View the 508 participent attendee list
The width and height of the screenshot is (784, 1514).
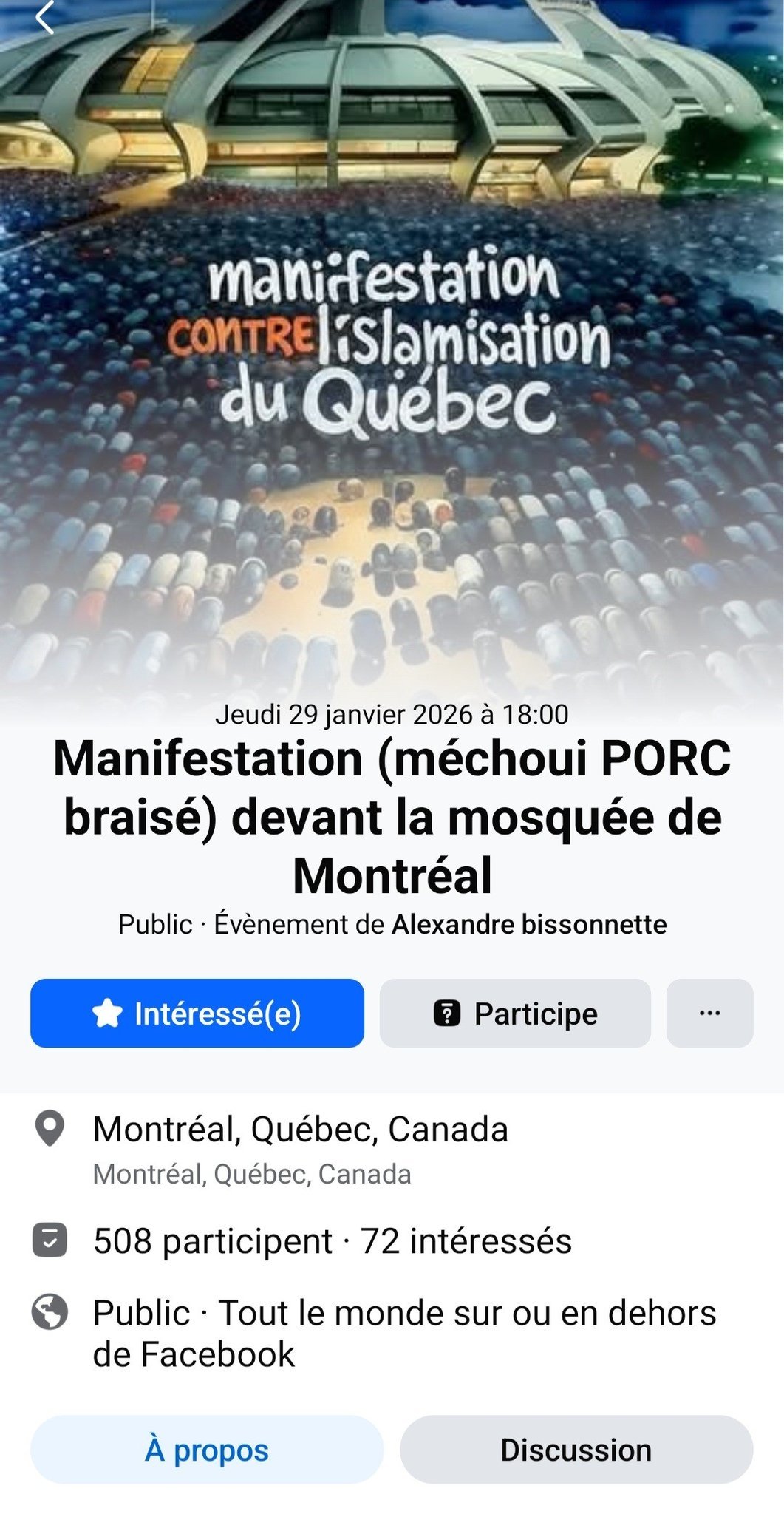pyautogui.click(x=213, y=1241)
